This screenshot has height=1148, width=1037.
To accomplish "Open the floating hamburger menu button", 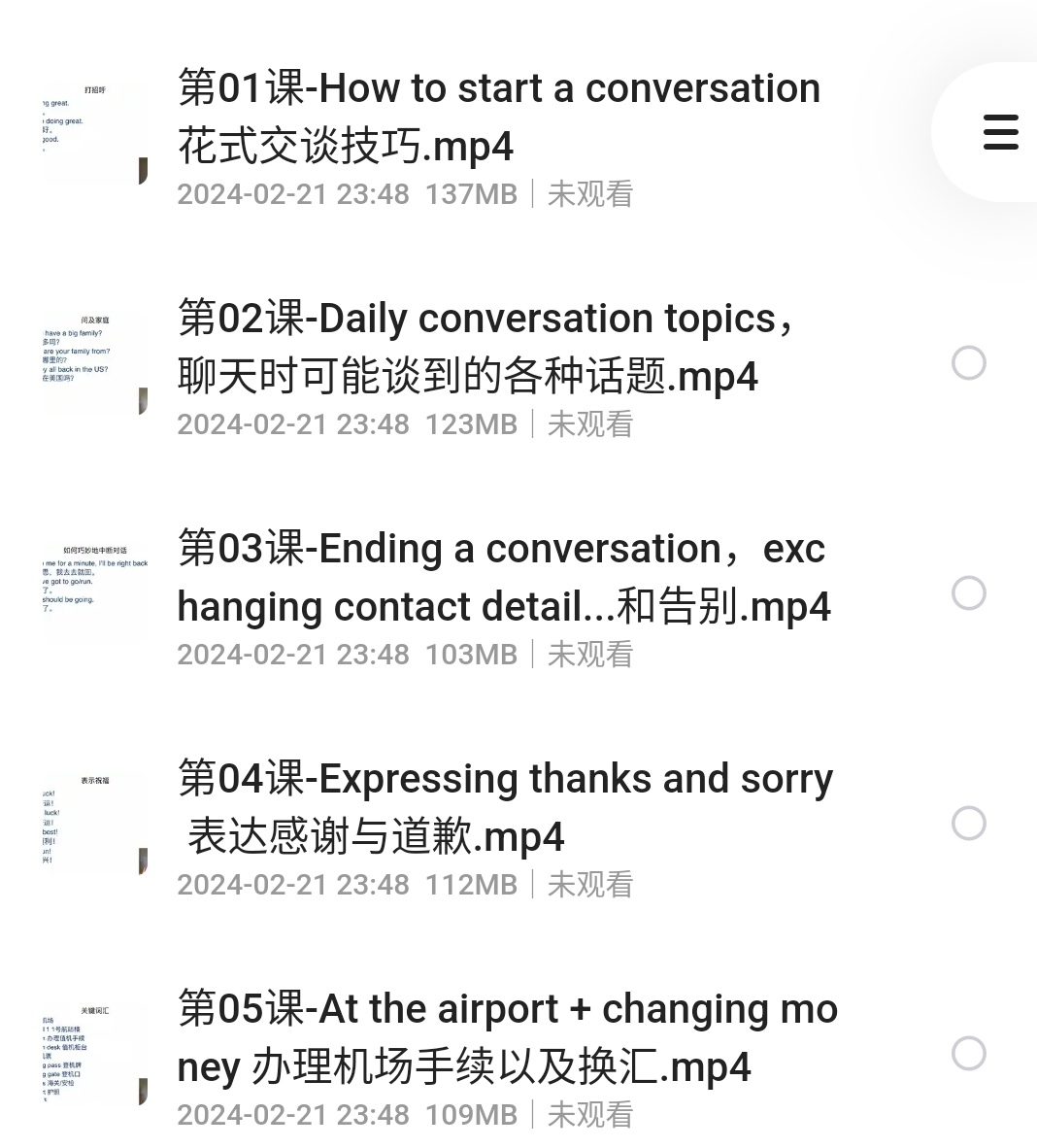I will [1000, 132].
